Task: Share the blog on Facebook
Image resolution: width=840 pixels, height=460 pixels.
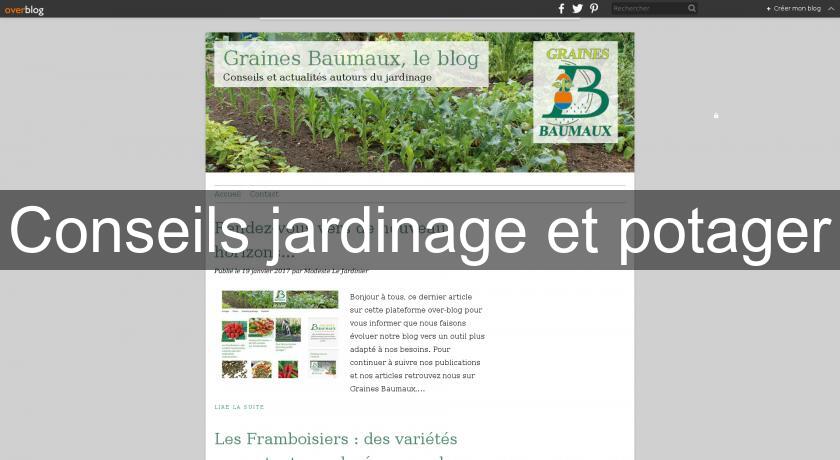Action: pos(561,8)
